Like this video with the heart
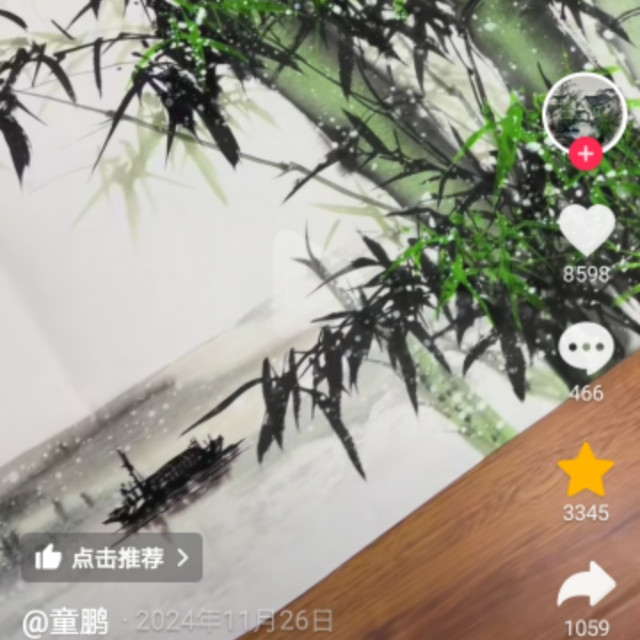The width and height of the screenshot is (640, 640). (x=586, y=230)
